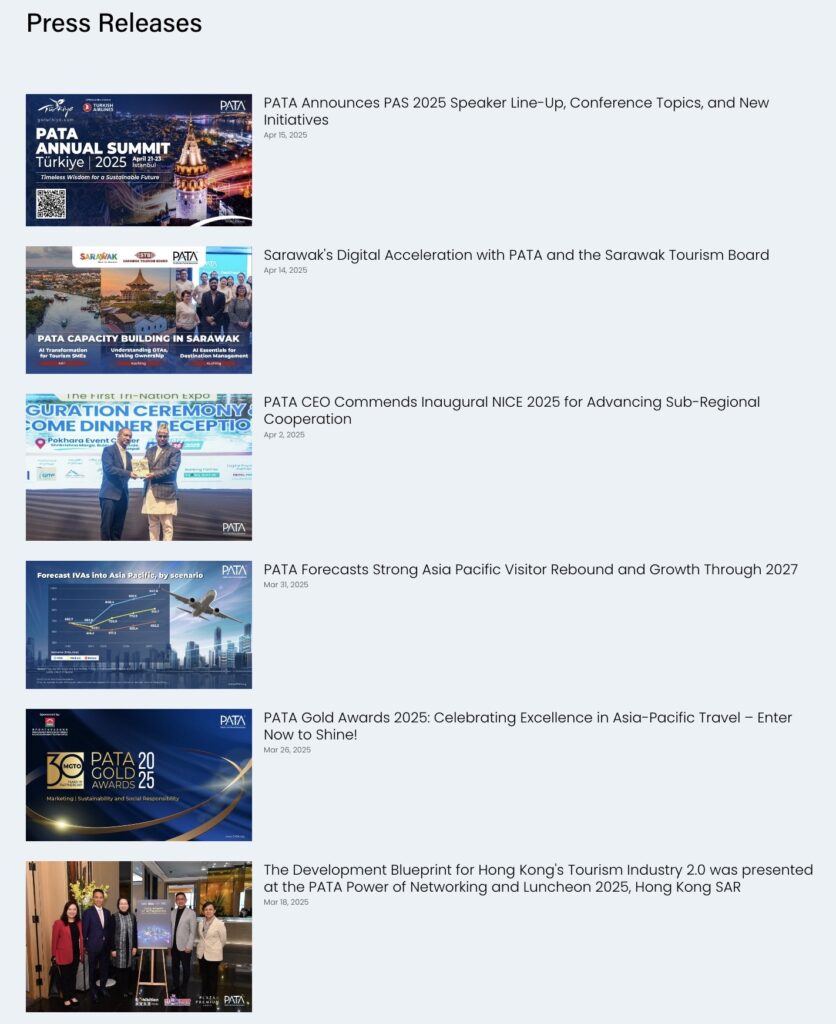
Task: Tap the Capacity Building in Sarawak image
Action: click(x=139, y=310)
